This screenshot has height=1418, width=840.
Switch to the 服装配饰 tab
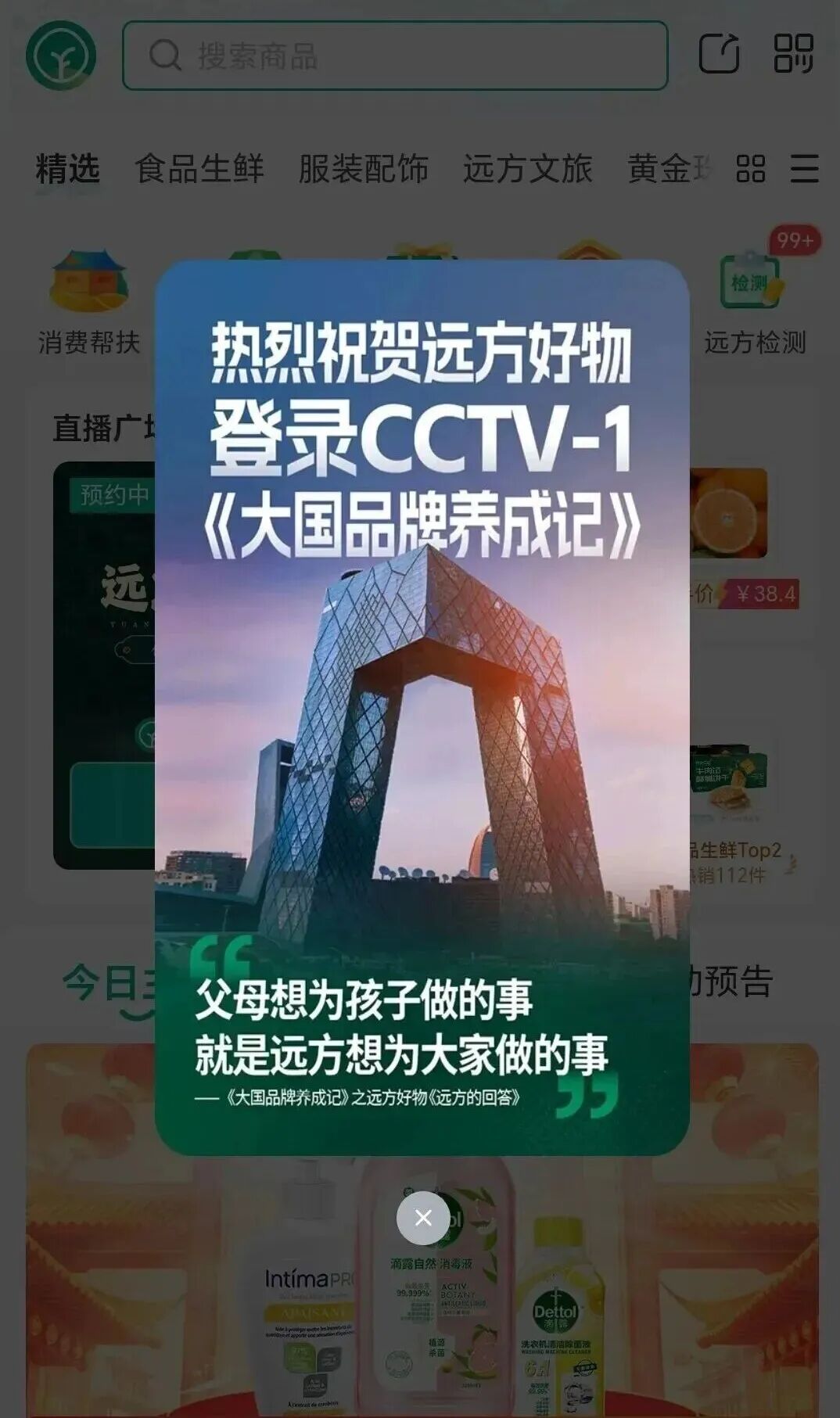tap(364, 169)
